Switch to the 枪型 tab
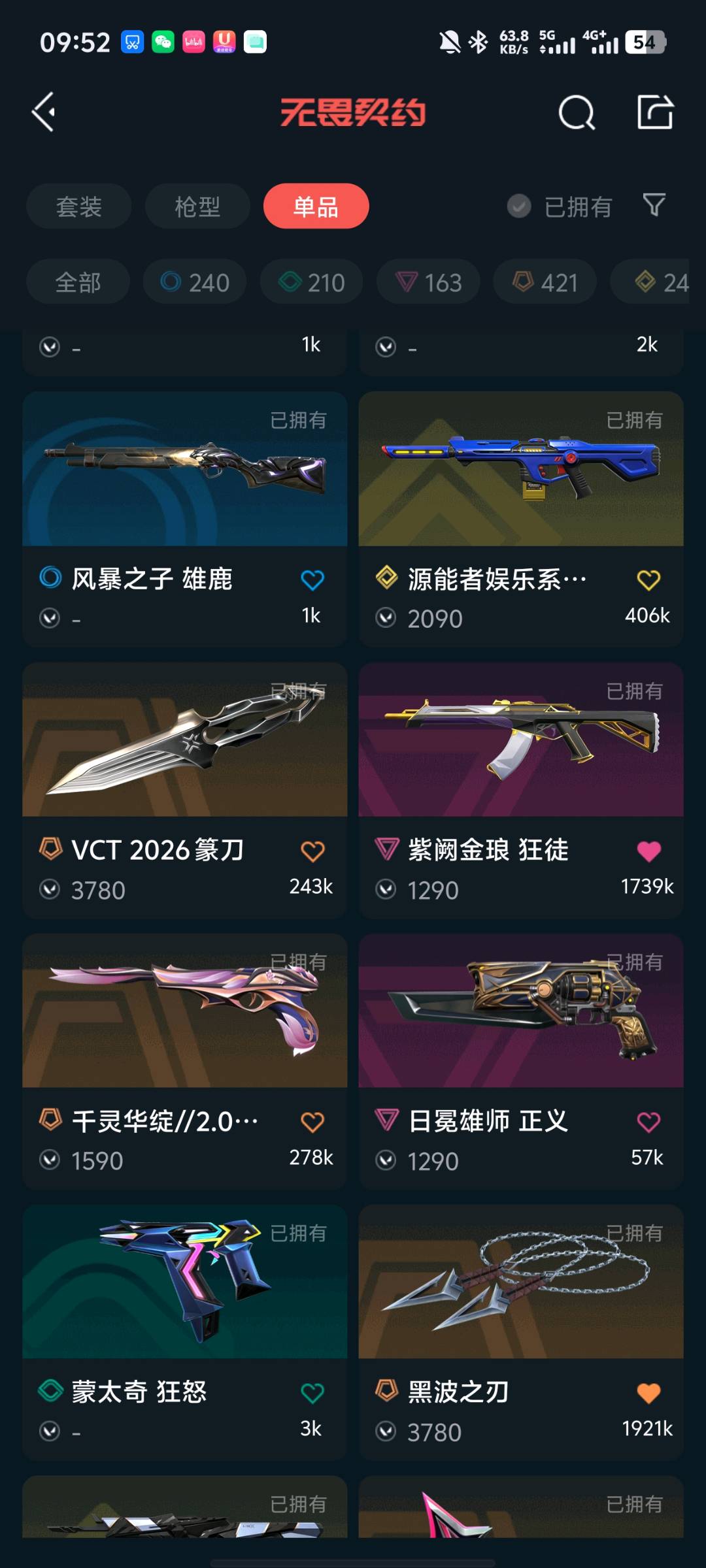 click(197, 206)
